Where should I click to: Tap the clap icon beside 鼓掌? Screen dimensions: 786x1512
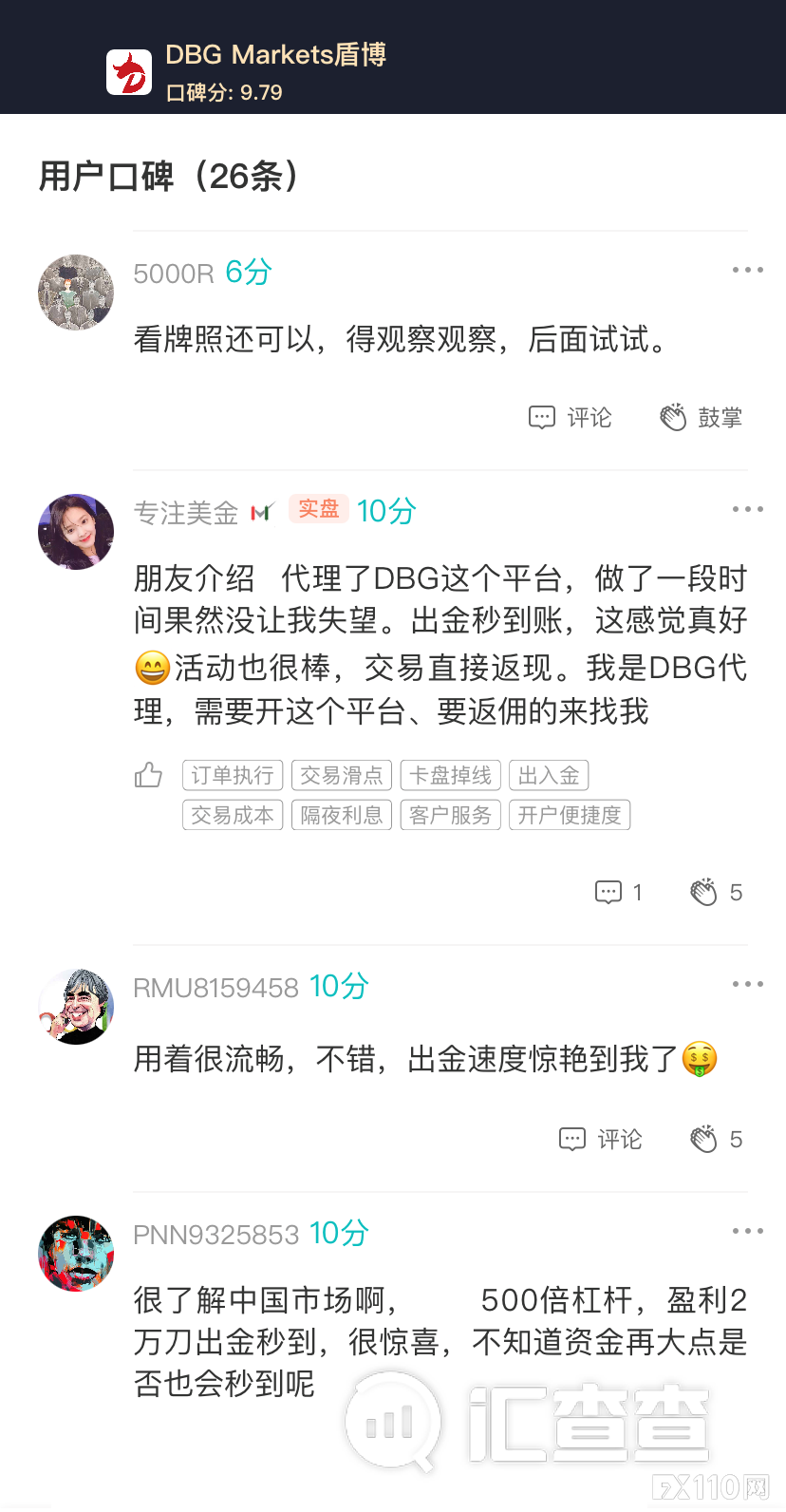tap(674, 416)
